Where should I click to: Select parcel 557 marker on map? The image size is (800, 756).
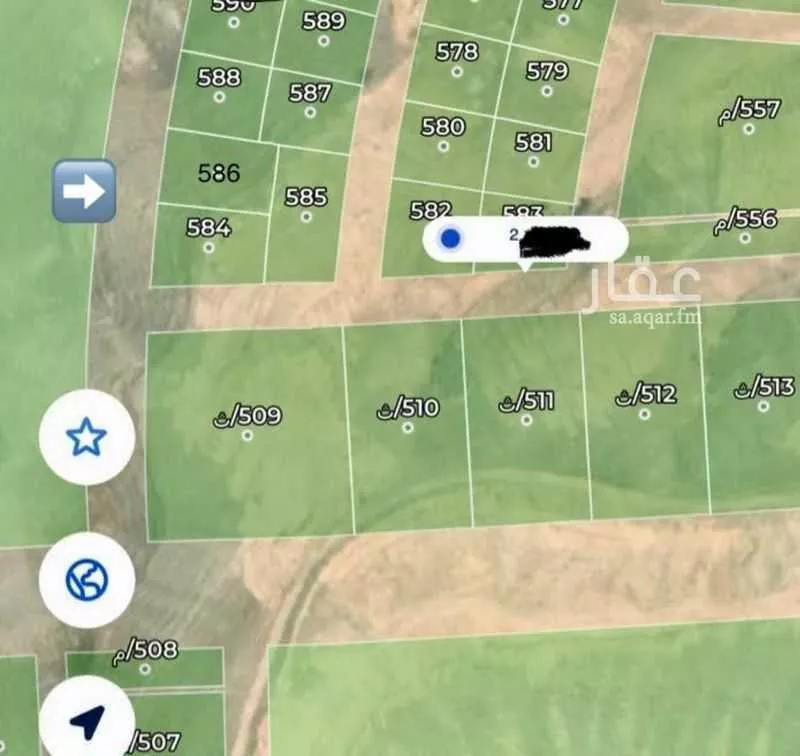[748, 129]
